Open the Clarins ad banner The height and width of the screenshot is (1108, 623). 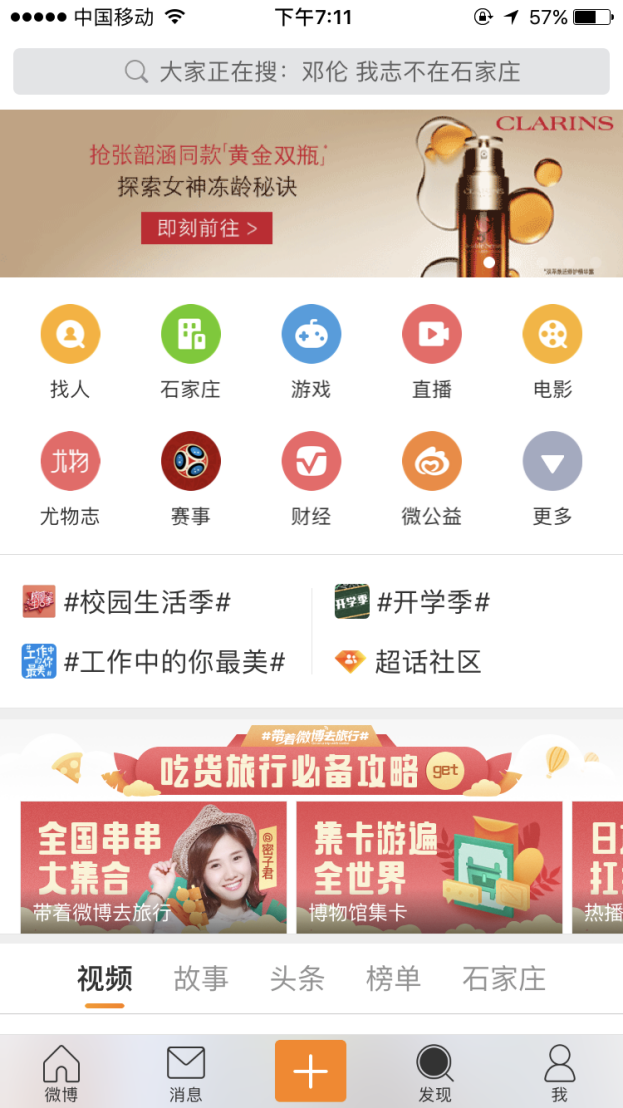311,193
